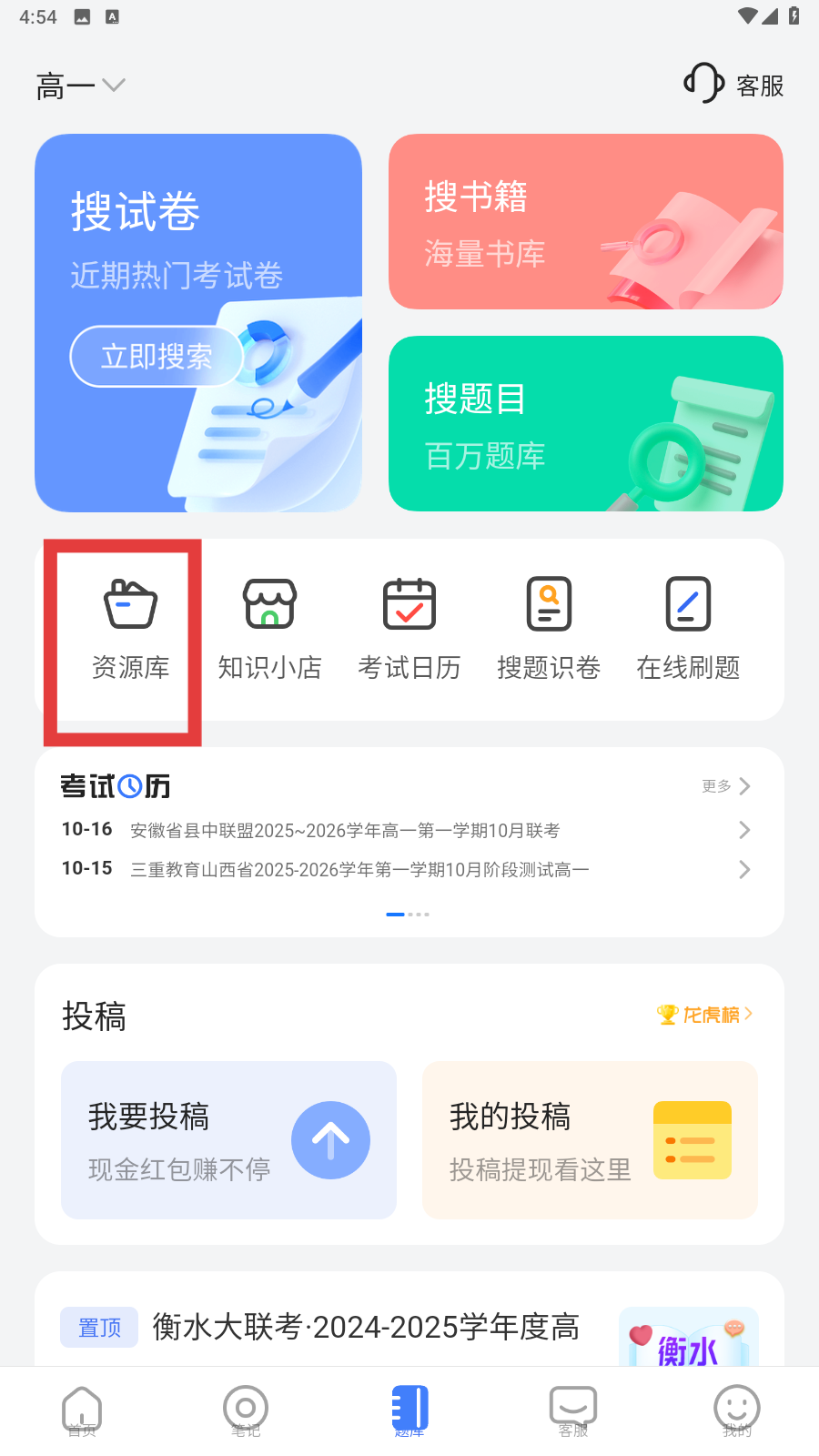Screen dimensions: 819x1456
Task: Open the 搜书籍 card
Action: point(585,222)
